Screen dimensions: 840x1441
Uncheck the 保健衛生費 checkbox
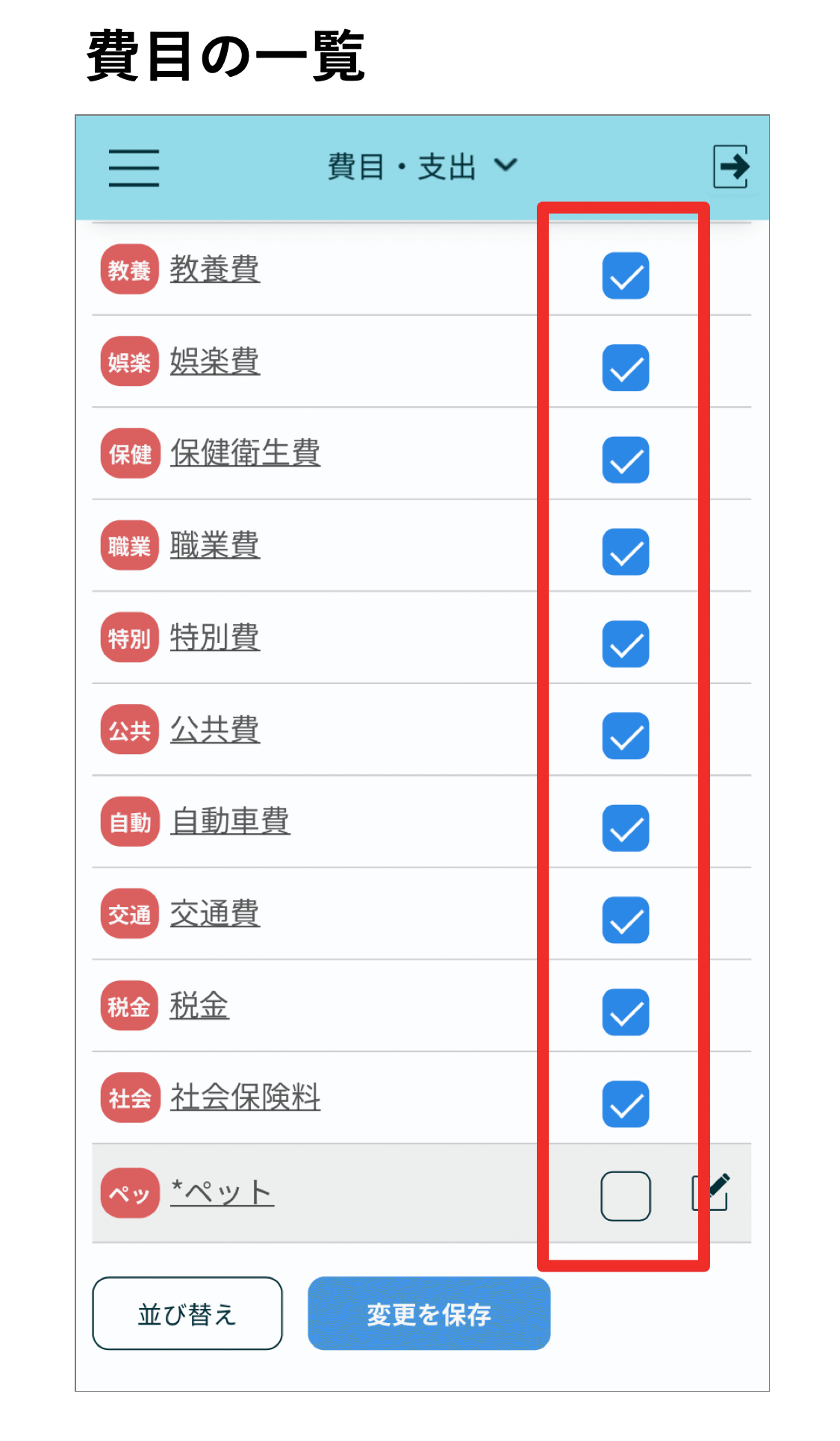pyautogui.click(x=626, y=460)
